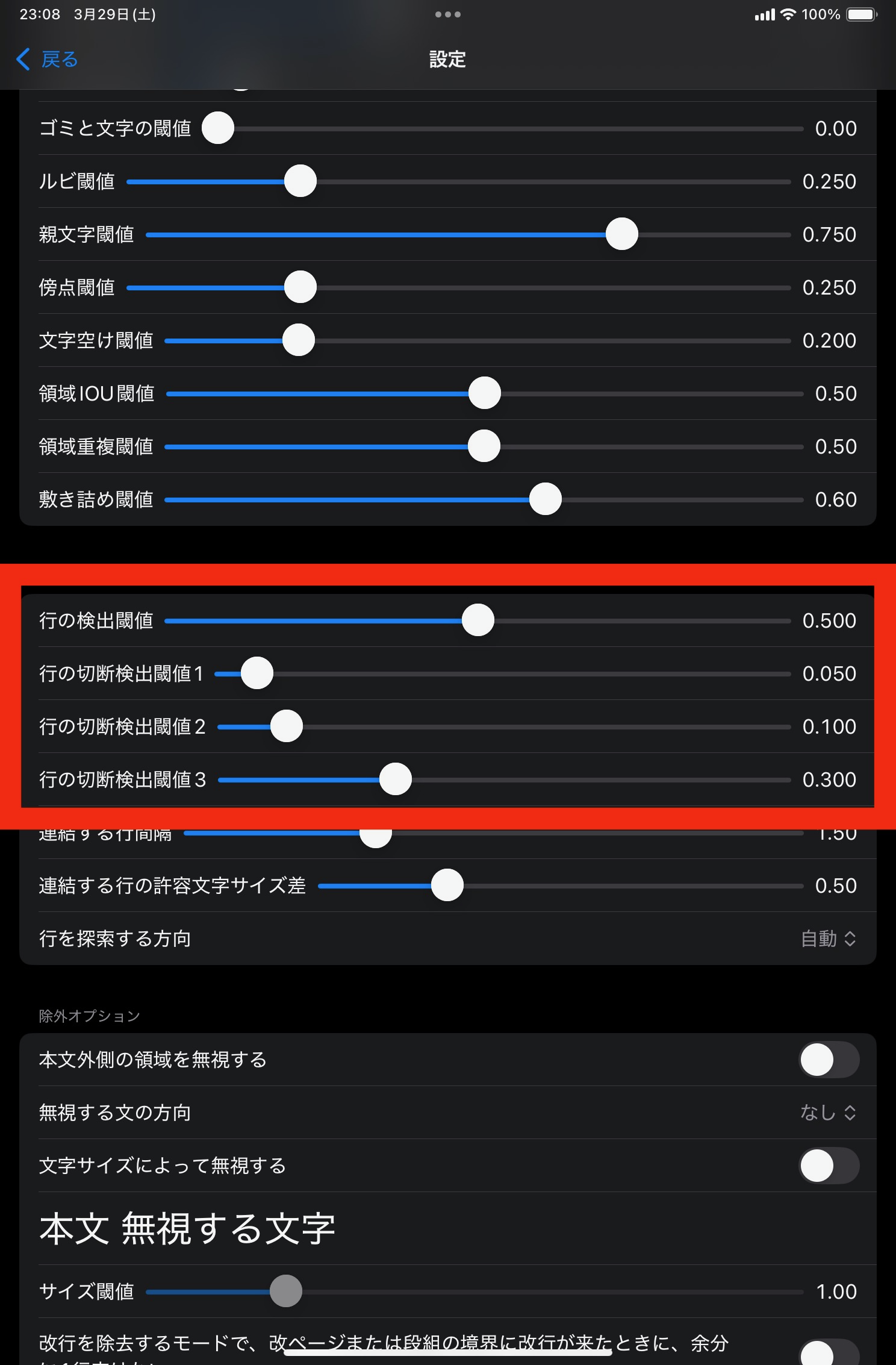Toggle 文字サイズによって無視する on
Viewport: 896px width, 1365px height.
(x=829, y=1166)
